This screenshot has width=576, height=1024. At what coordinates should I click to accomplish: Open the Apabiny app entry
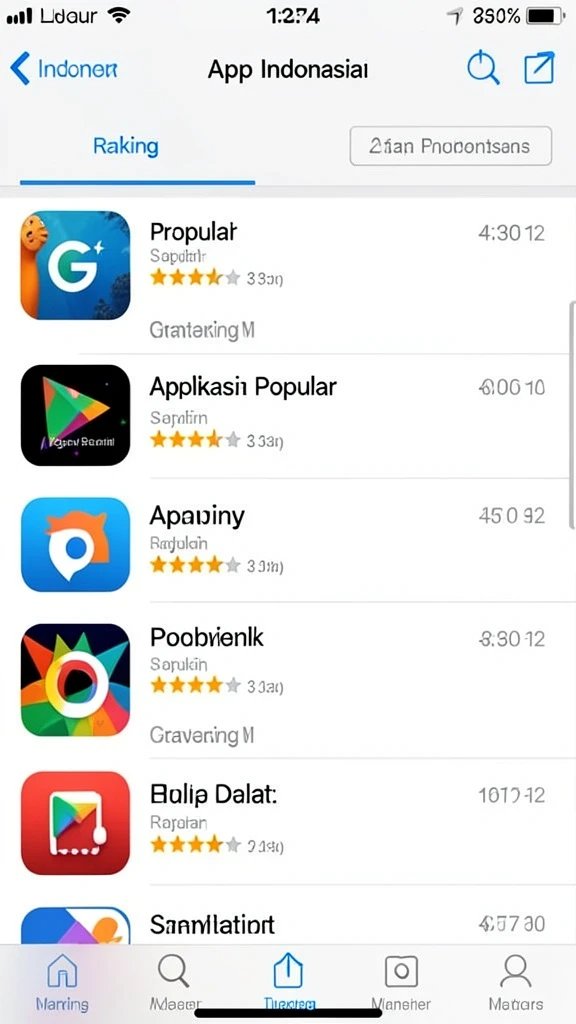(x=288, y=541)
